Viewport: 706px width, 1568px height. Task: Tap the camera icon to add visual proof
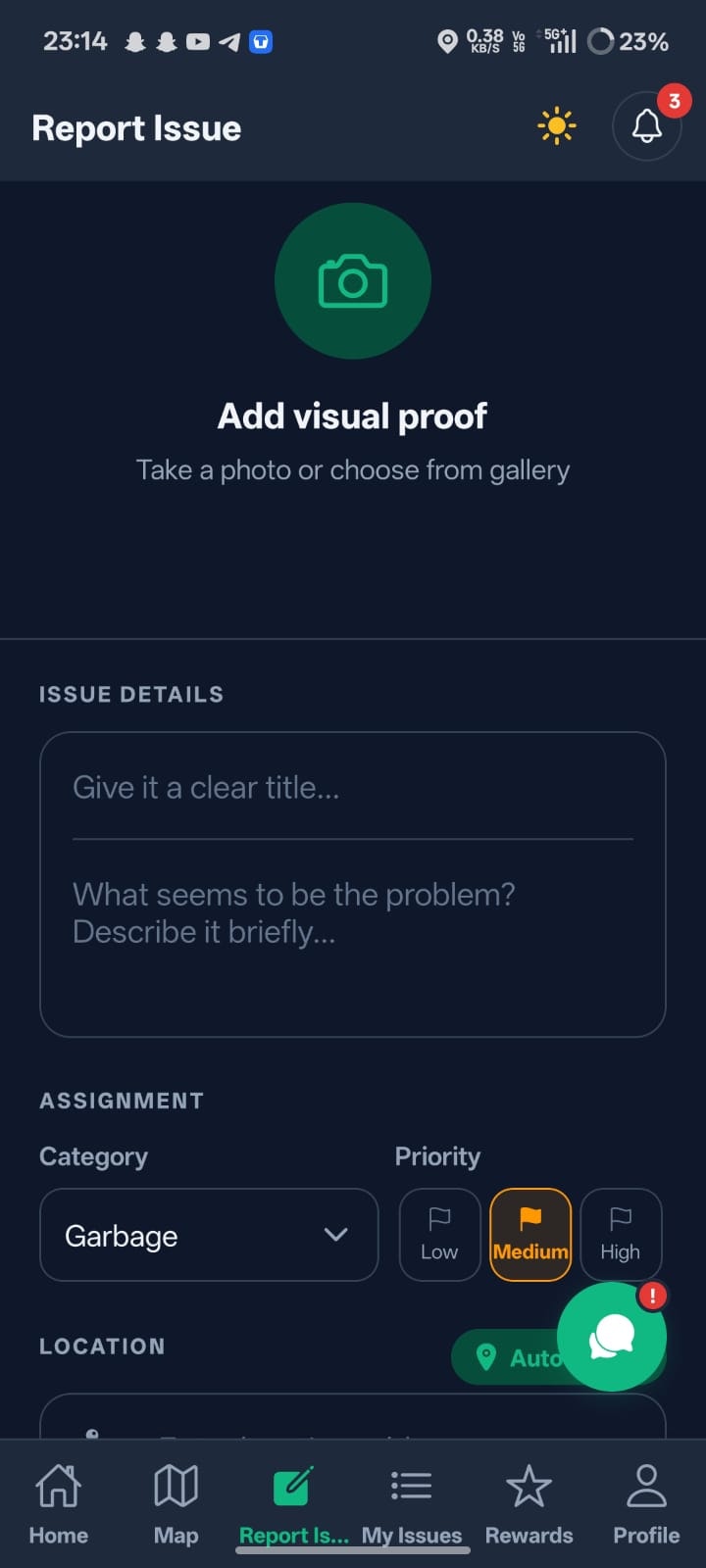(352, 281)
